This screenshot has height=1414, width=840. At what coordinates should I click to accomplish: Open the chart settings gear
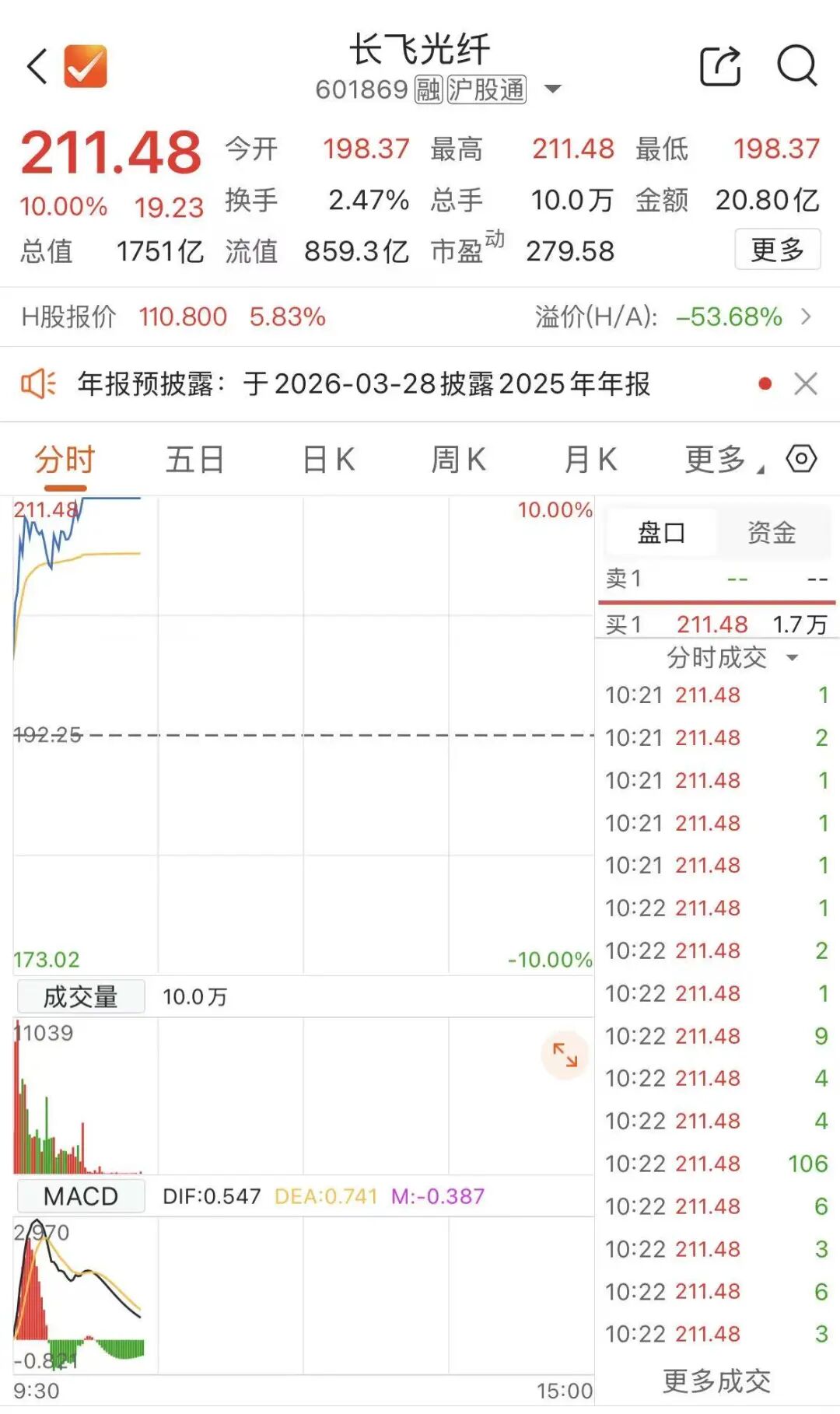coord(803,459)
